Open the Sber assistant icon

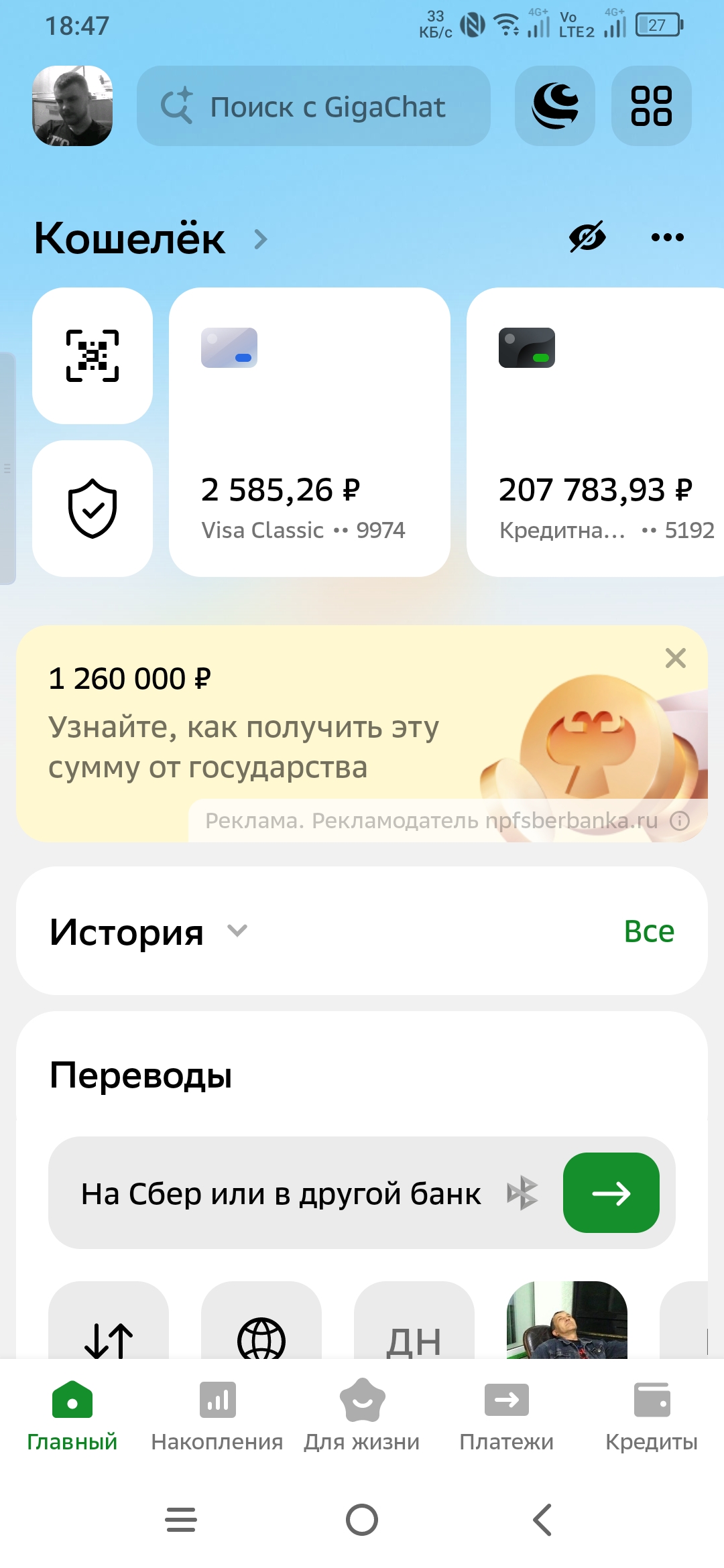(554, 106)
